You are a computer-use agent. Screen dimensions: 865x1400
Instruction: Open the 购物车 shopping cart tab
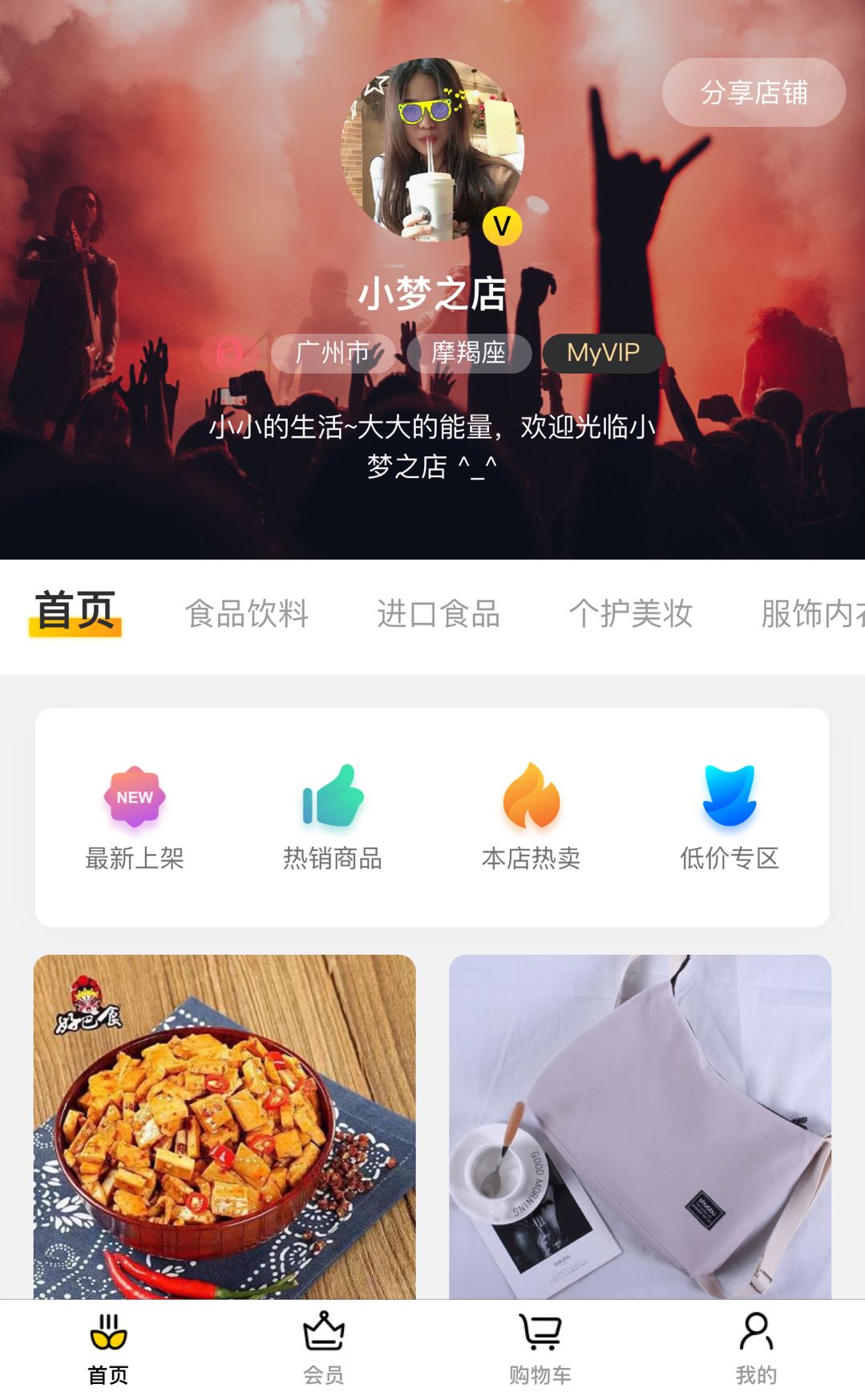(540, 1349)
